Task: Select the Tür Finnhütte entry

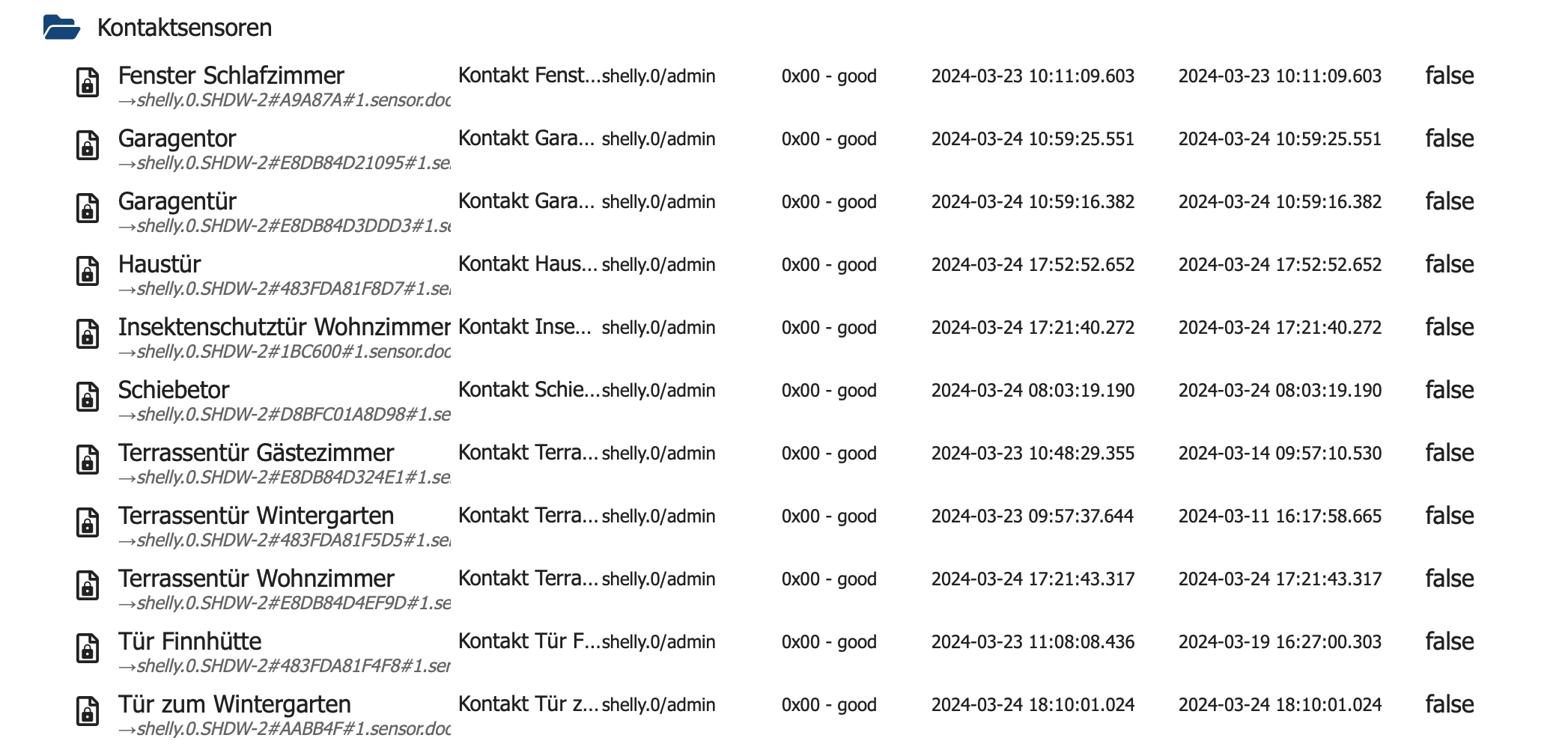Action: coord(189,641)
